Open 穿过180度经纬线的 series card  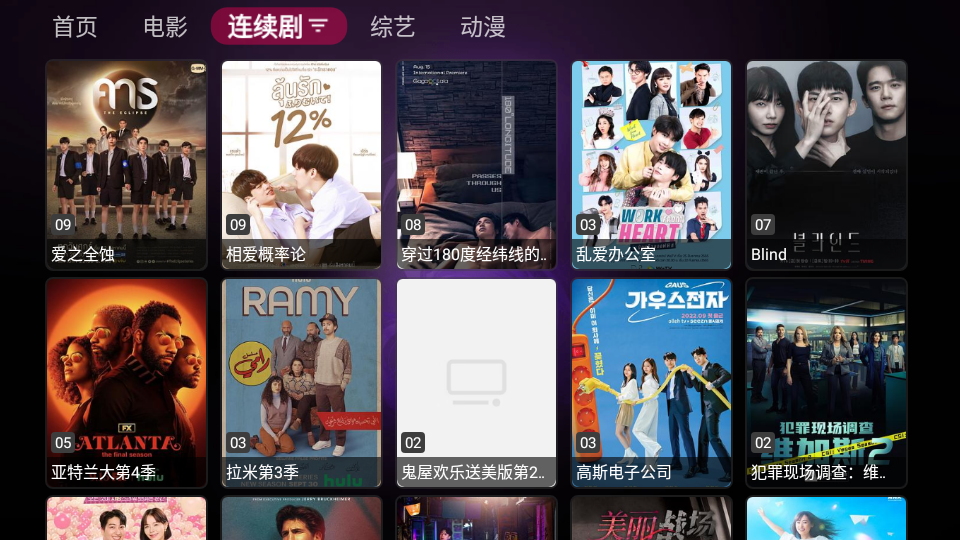(476, 165)
